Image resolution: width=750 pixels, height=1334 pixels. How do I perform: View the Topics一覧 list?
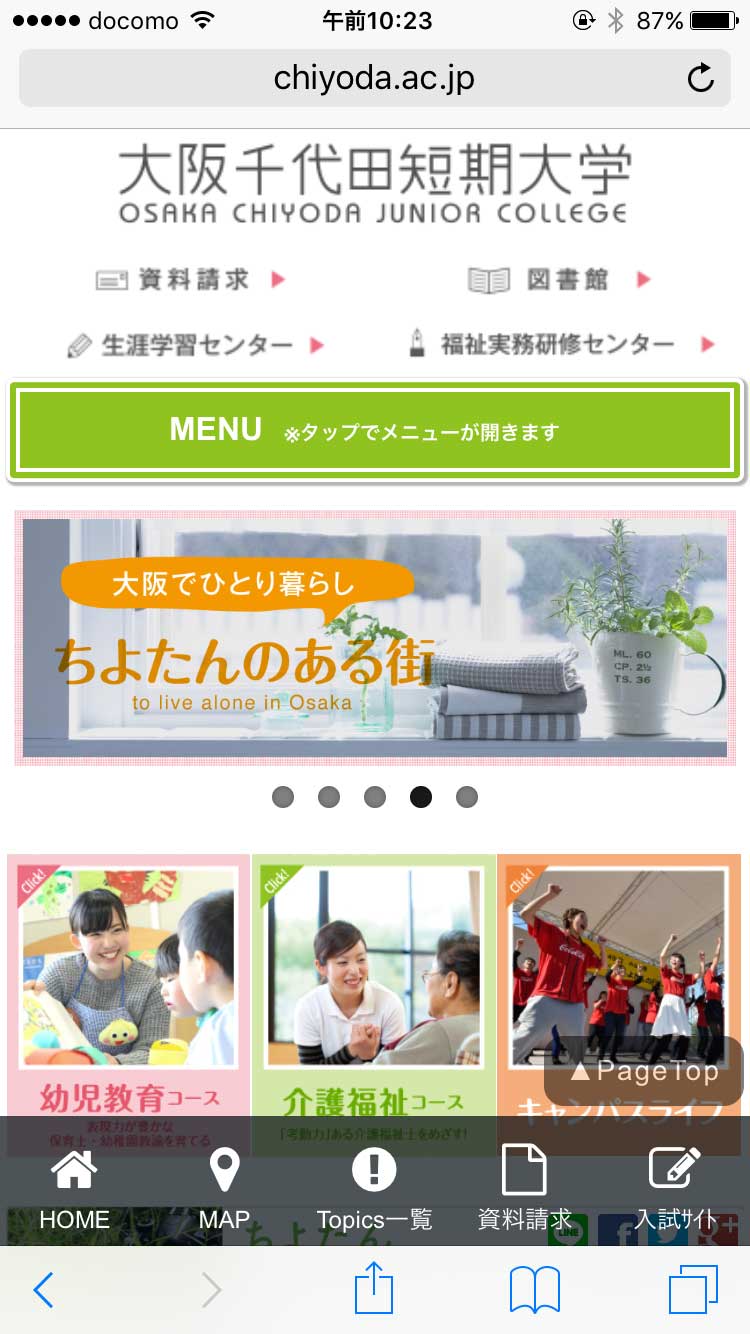click(374, 1190)
